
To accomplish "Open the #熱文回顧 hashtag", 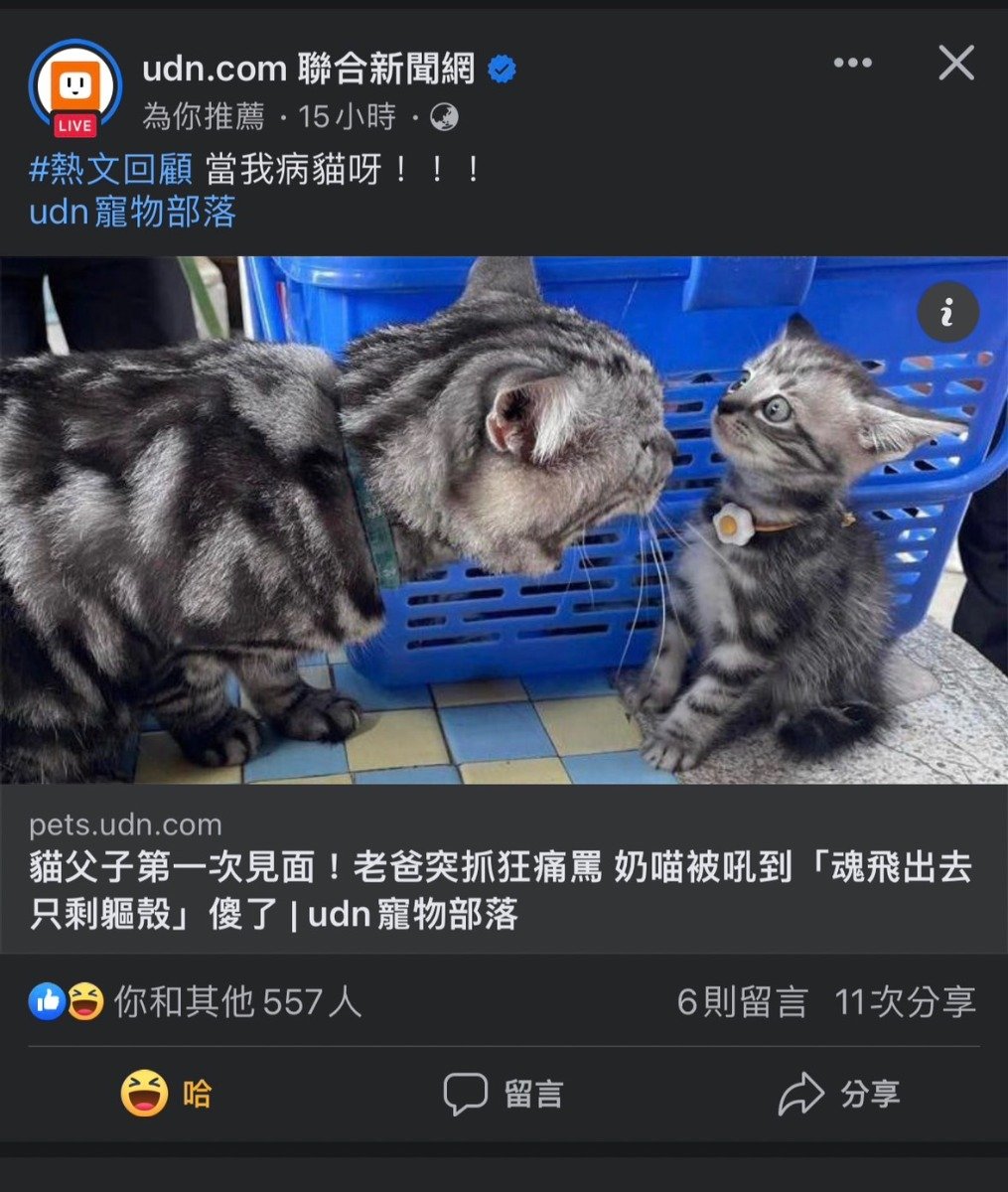I will (x=110, y=170).
